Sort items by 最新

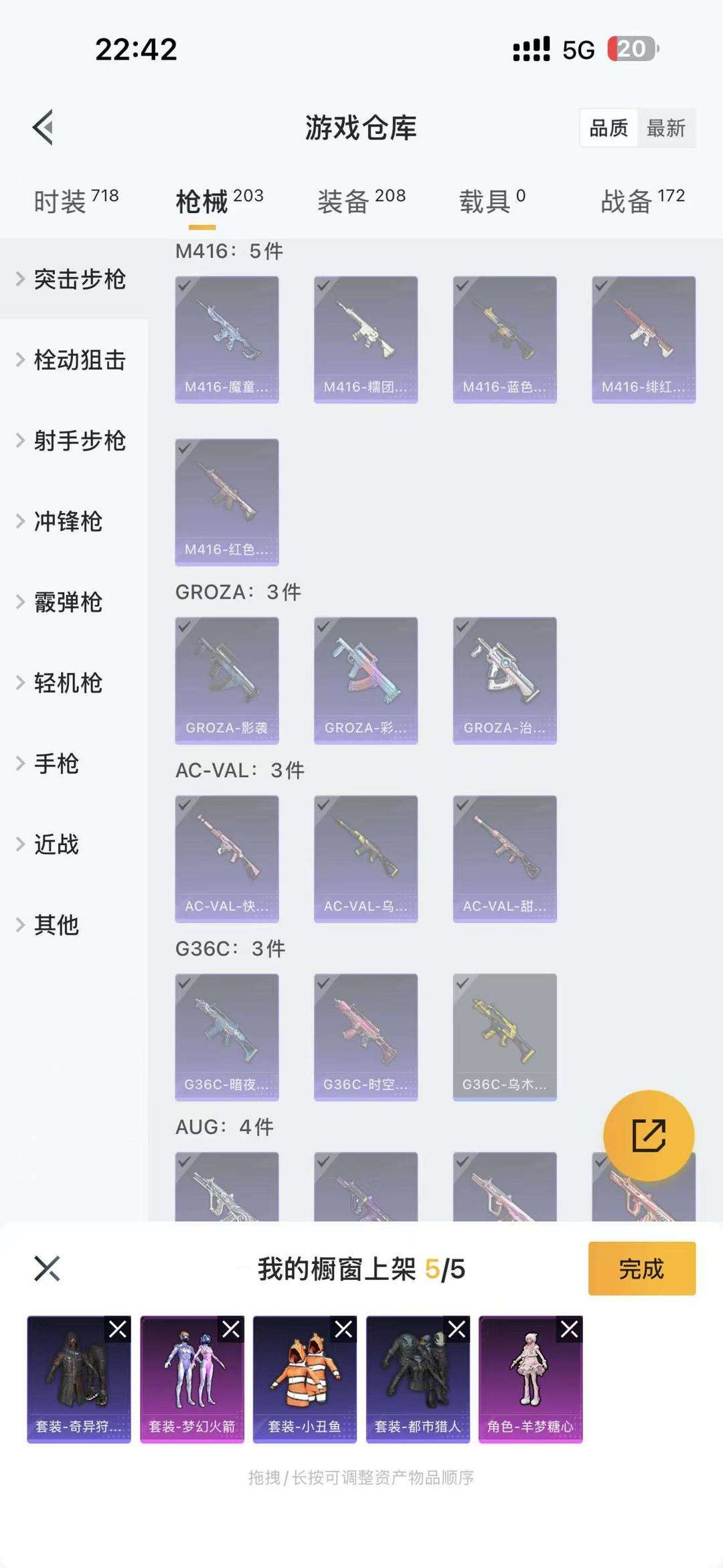(x=665, y=128)
